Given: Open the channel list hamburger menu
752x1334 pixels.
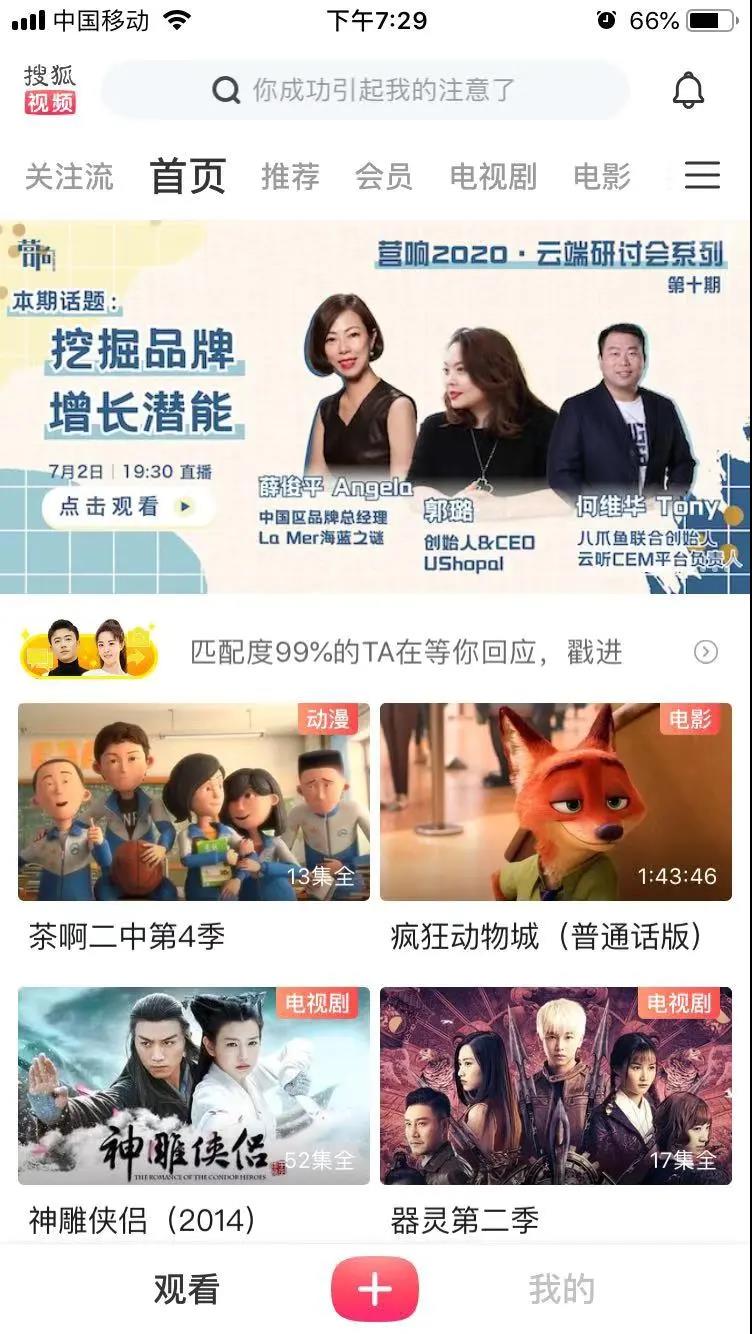Looking at the screenshot, I should pos(702,176).
